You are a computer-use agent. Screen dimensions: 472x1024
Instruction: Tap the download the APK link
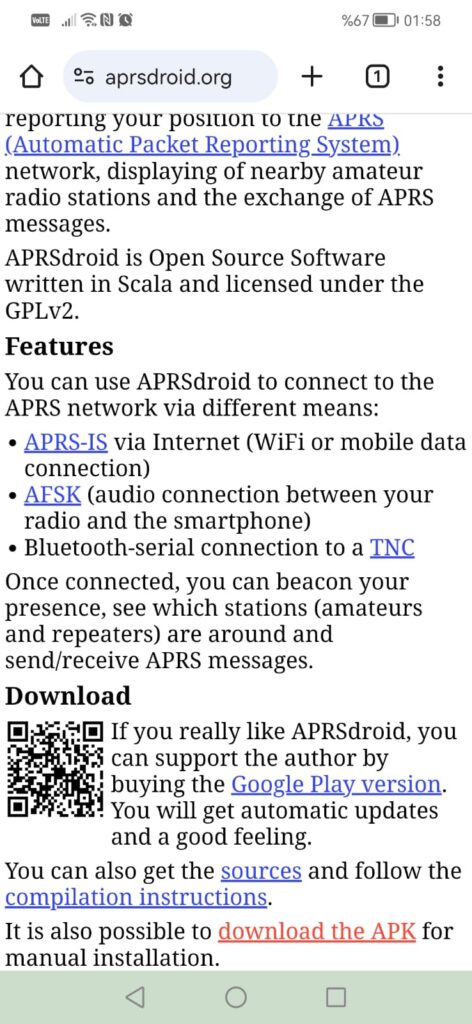[x=317, y=931]
